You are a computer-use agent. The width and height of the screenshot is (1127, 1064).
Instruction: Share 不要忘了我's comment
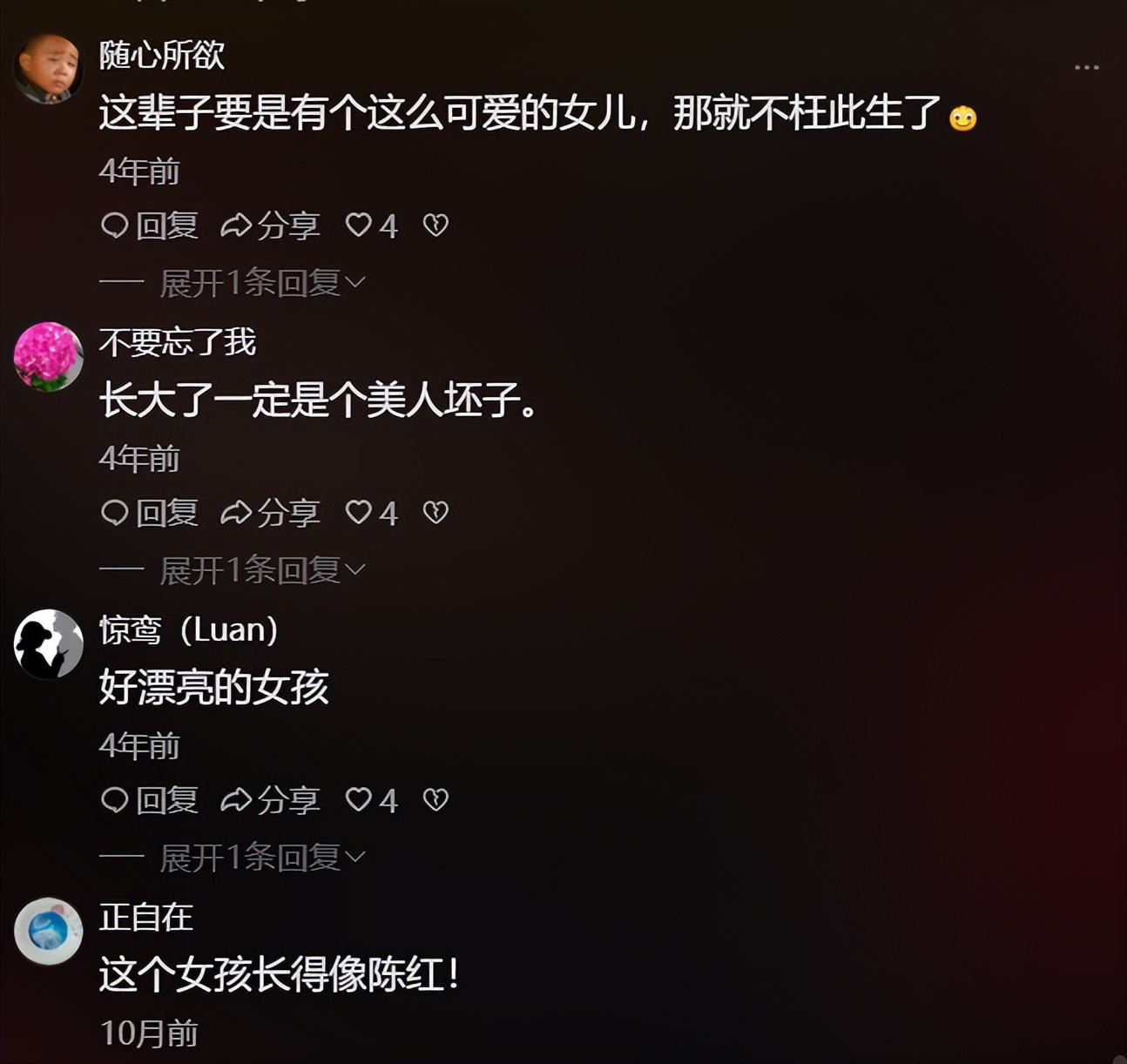tap(270, 514)
